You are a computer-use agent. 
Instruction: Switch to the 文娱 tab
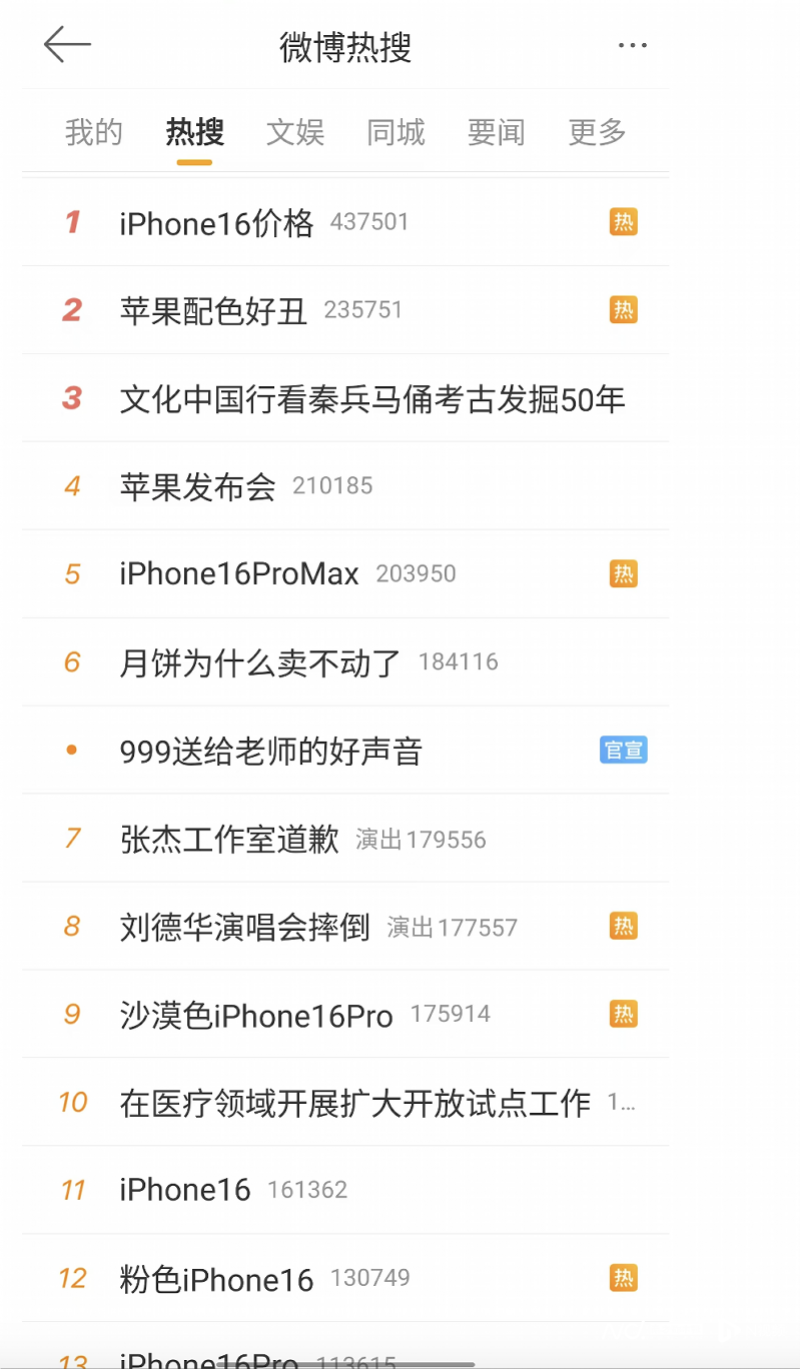coord(295,132)
